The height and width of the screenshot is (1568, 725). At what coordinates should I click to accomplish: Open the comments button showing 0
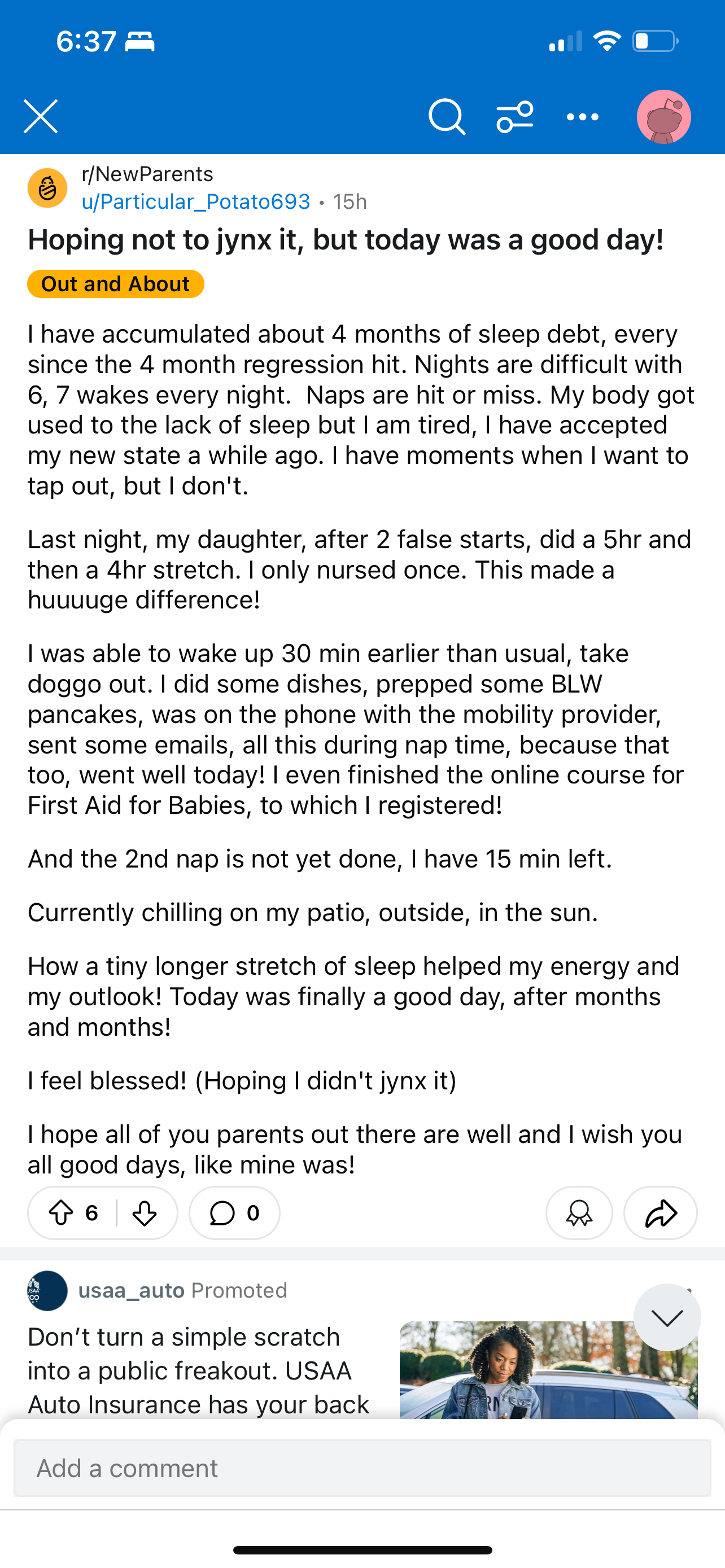234,1212
